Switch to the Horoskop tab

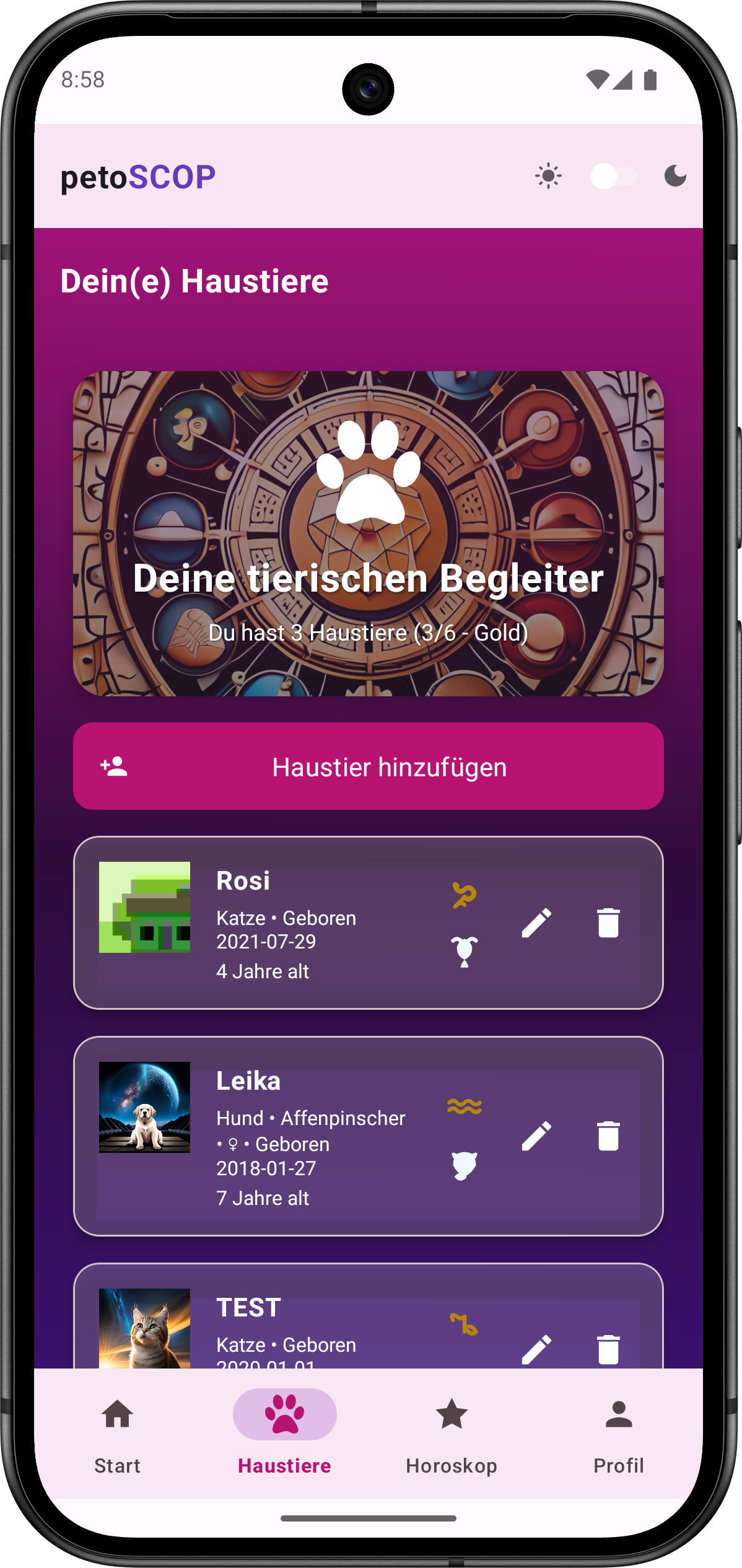coord(451,1466)
